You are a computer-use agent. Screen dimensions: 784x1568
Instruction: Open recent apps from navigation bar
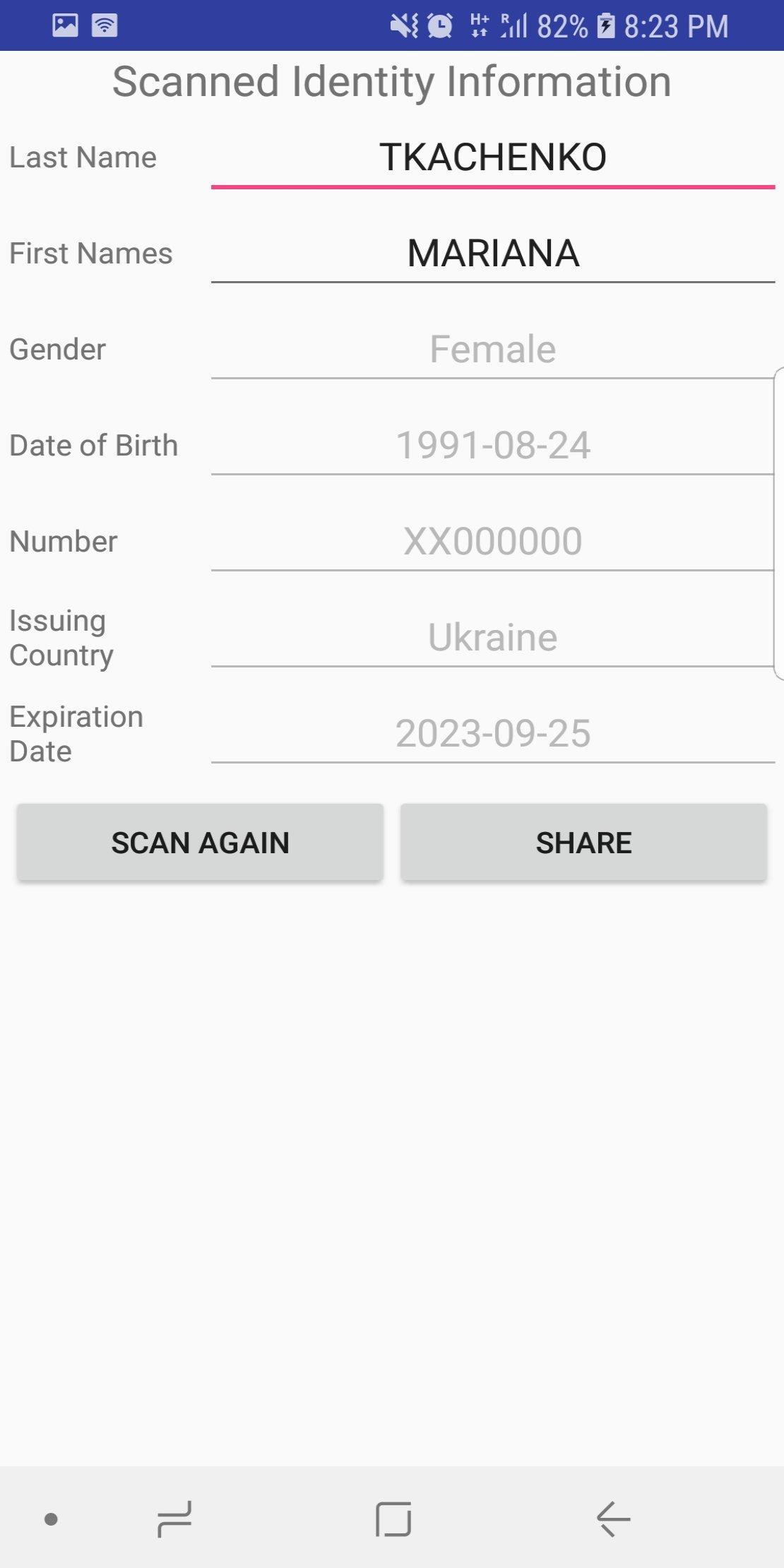[x=174, y=1519]
